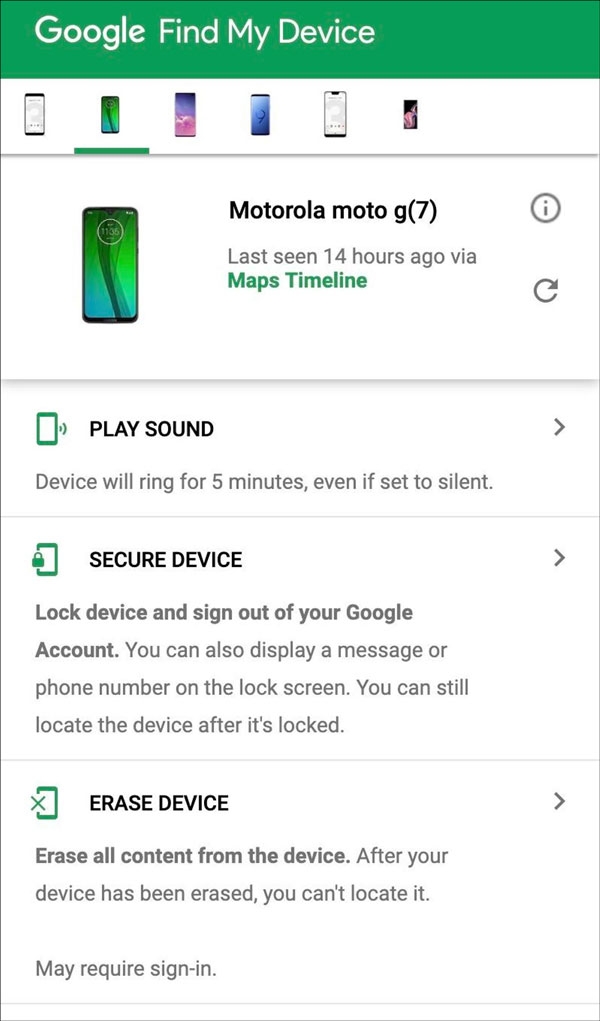Switch to the small pink-and-black phone device
This screenshot has height=1021, width=600.
point(409,114)
